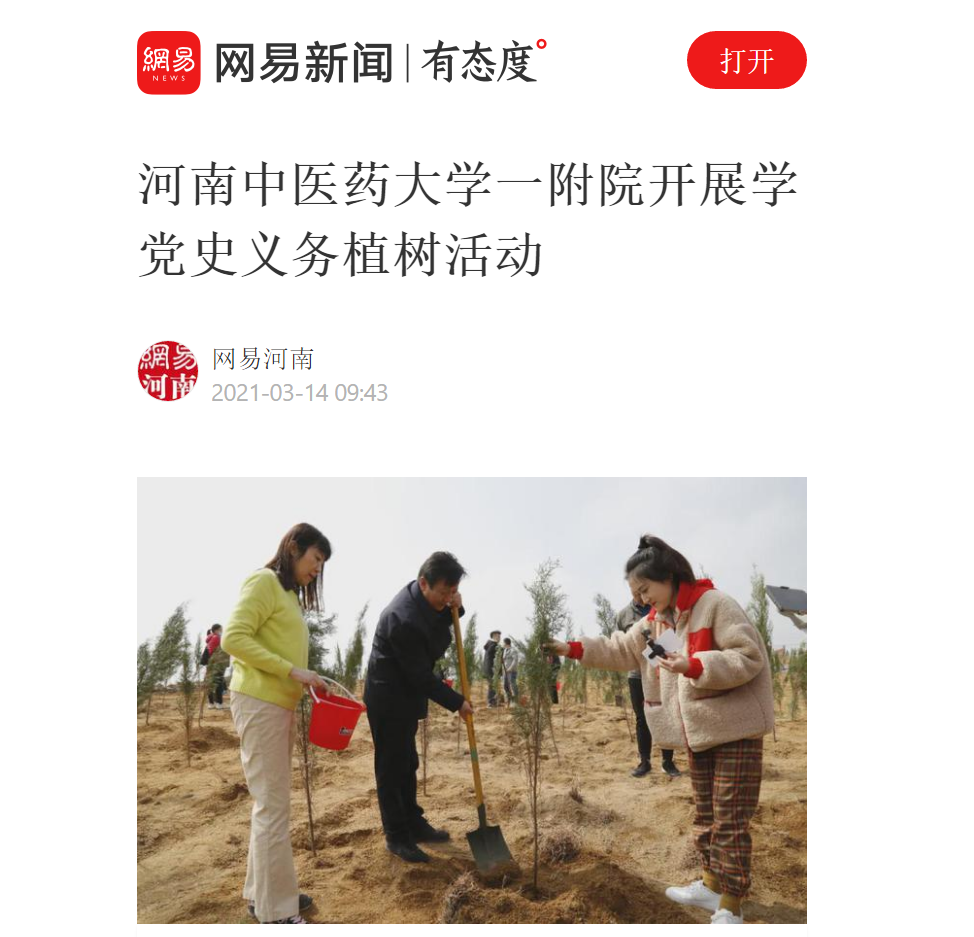974x937 pixels.
Task: Open the 网易河南 author profile
Action: (x=263, y=359)
